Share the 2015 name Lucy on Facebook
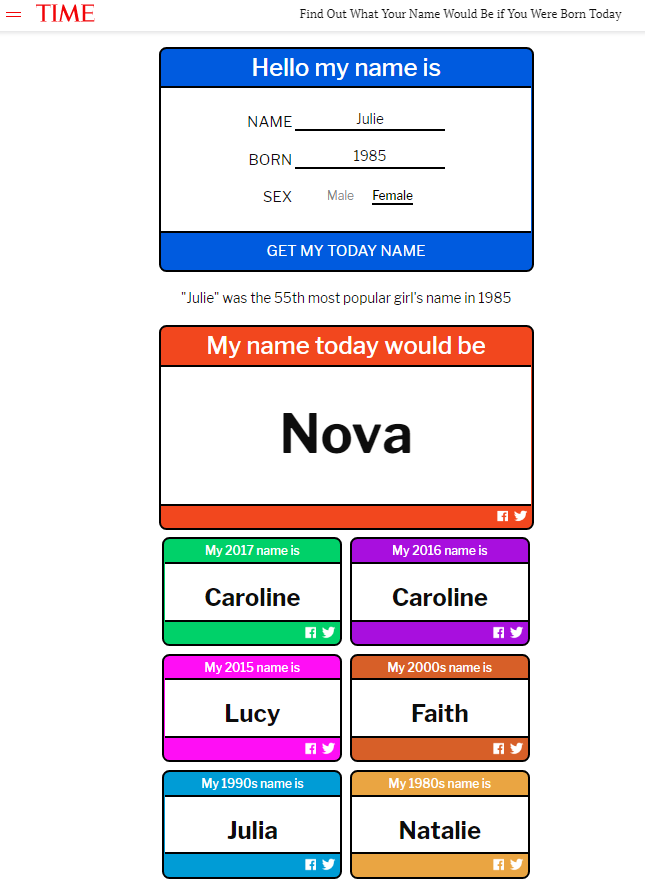Image resolution: width=645 pixels, height=885 pixels. (x=311, y=748)
